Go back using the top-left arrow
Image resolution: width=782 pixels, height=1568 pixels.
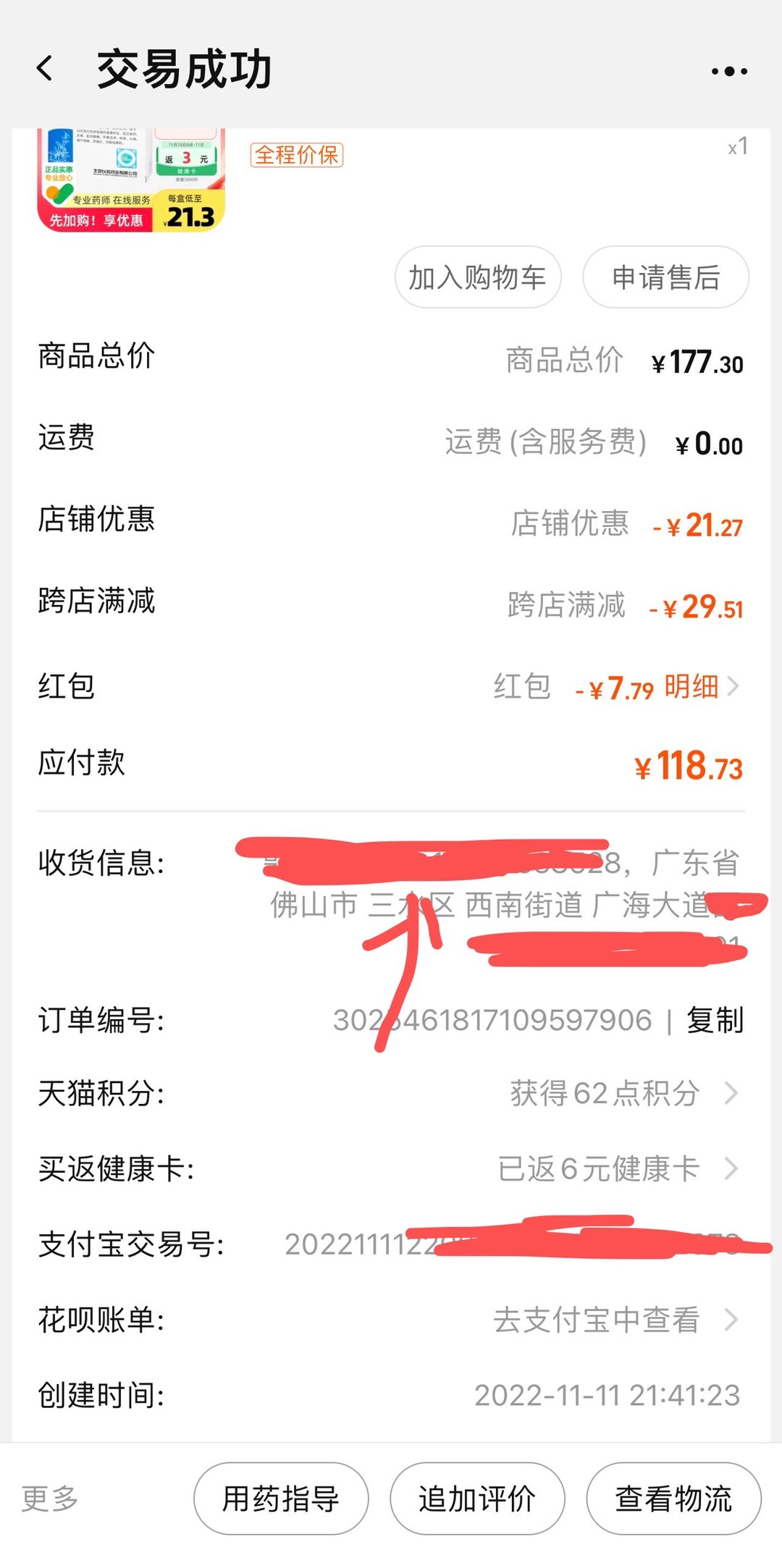tap(45, 69)
